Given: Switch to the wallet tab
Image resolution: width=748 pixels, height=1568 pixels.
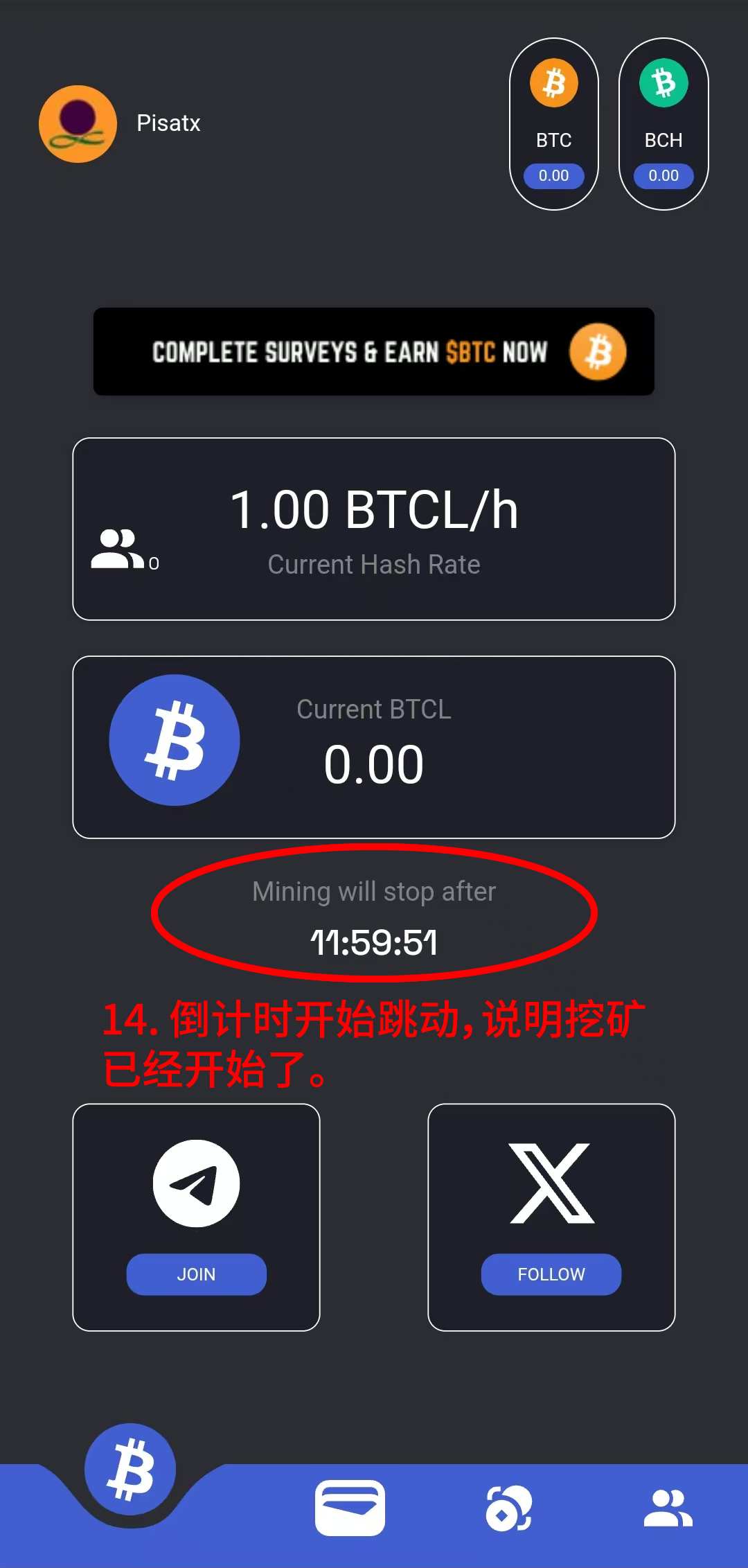Looking at the screenshot, I should [x=350, y=1508].
